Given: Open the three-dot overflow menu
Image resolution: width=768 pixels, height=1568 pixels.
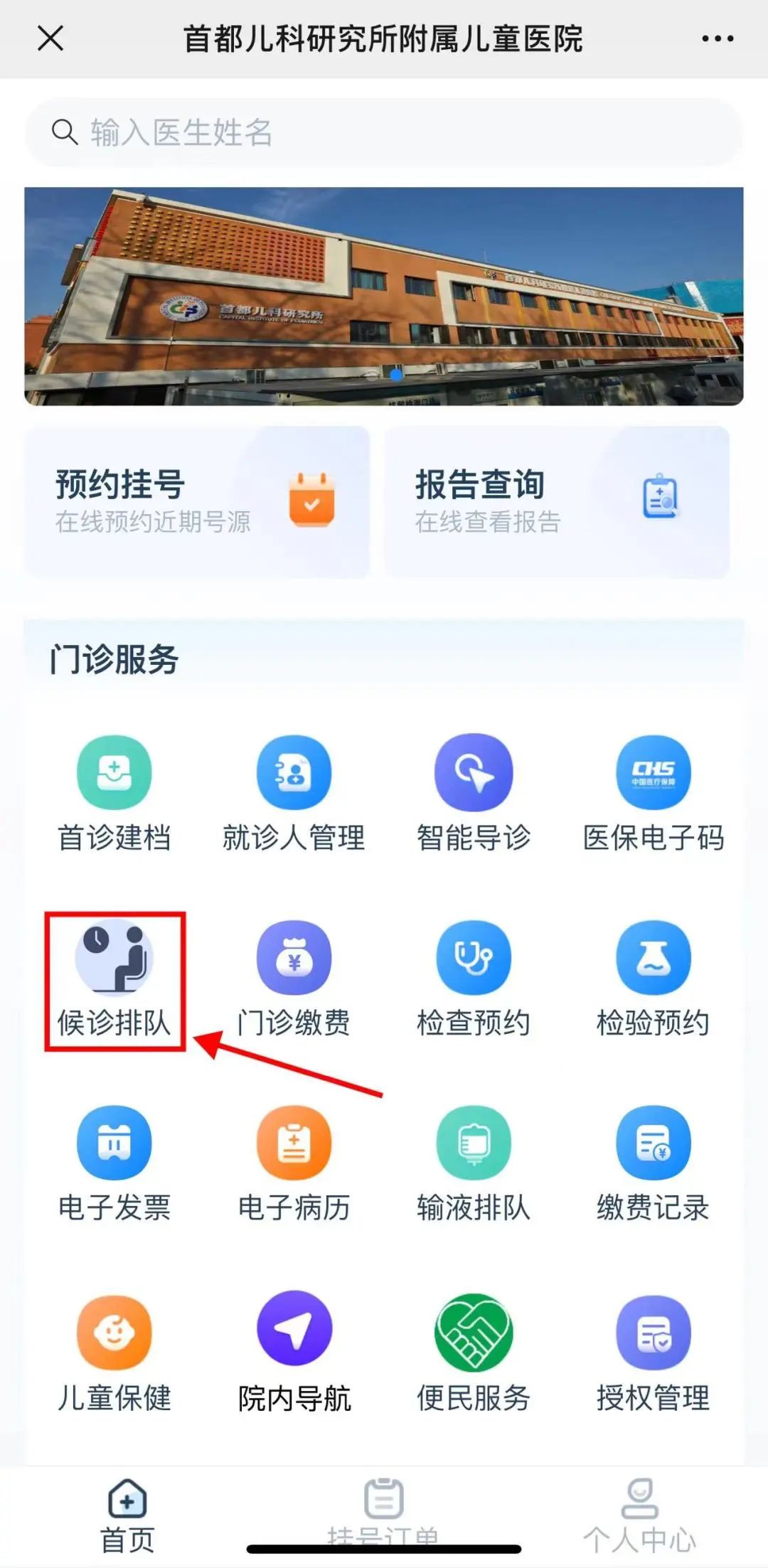Looking at the screenshot, I should pos(717,38).
